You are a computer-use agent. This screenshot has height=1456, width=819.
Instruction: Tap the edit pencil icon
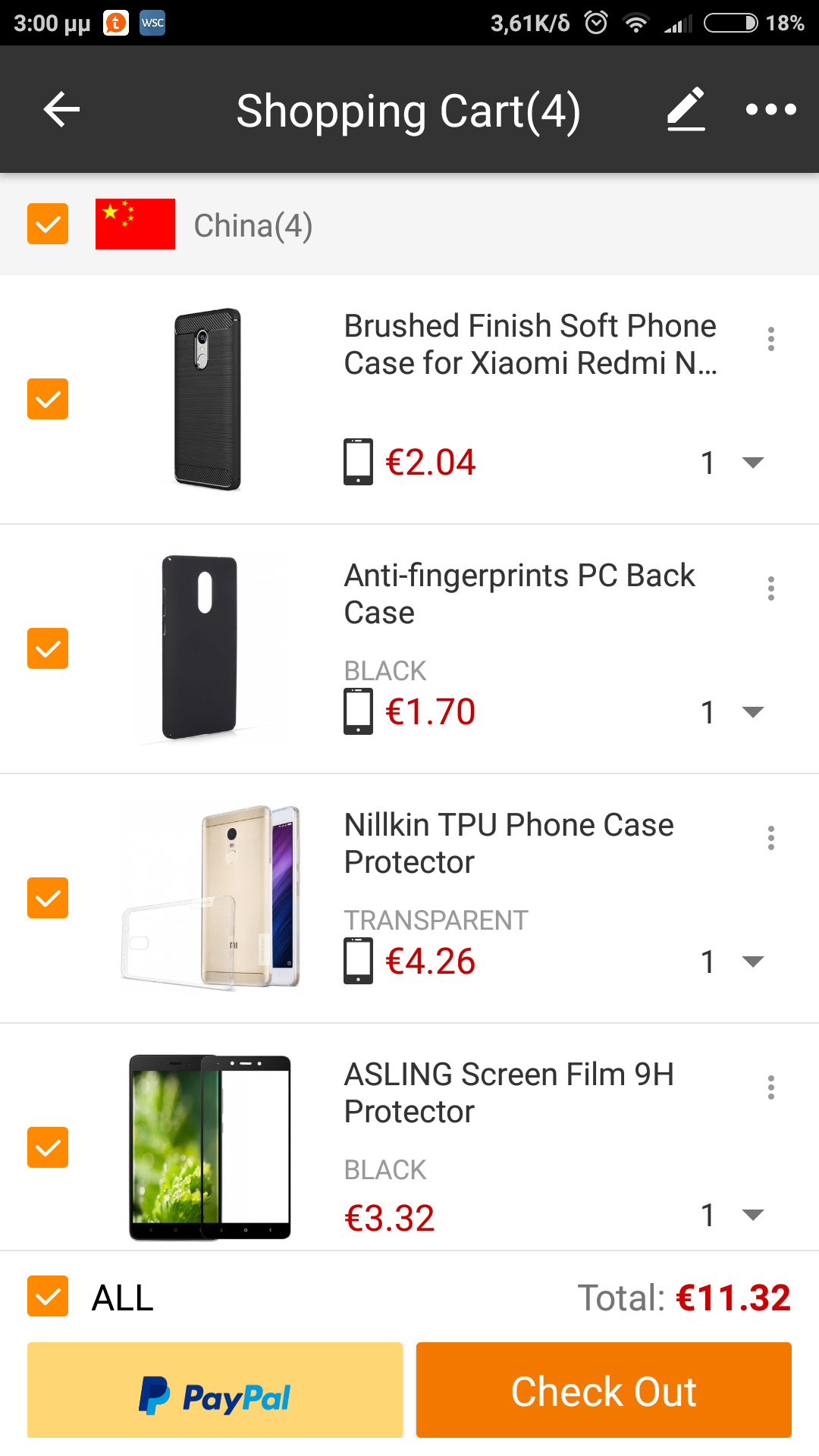[686, 110]
